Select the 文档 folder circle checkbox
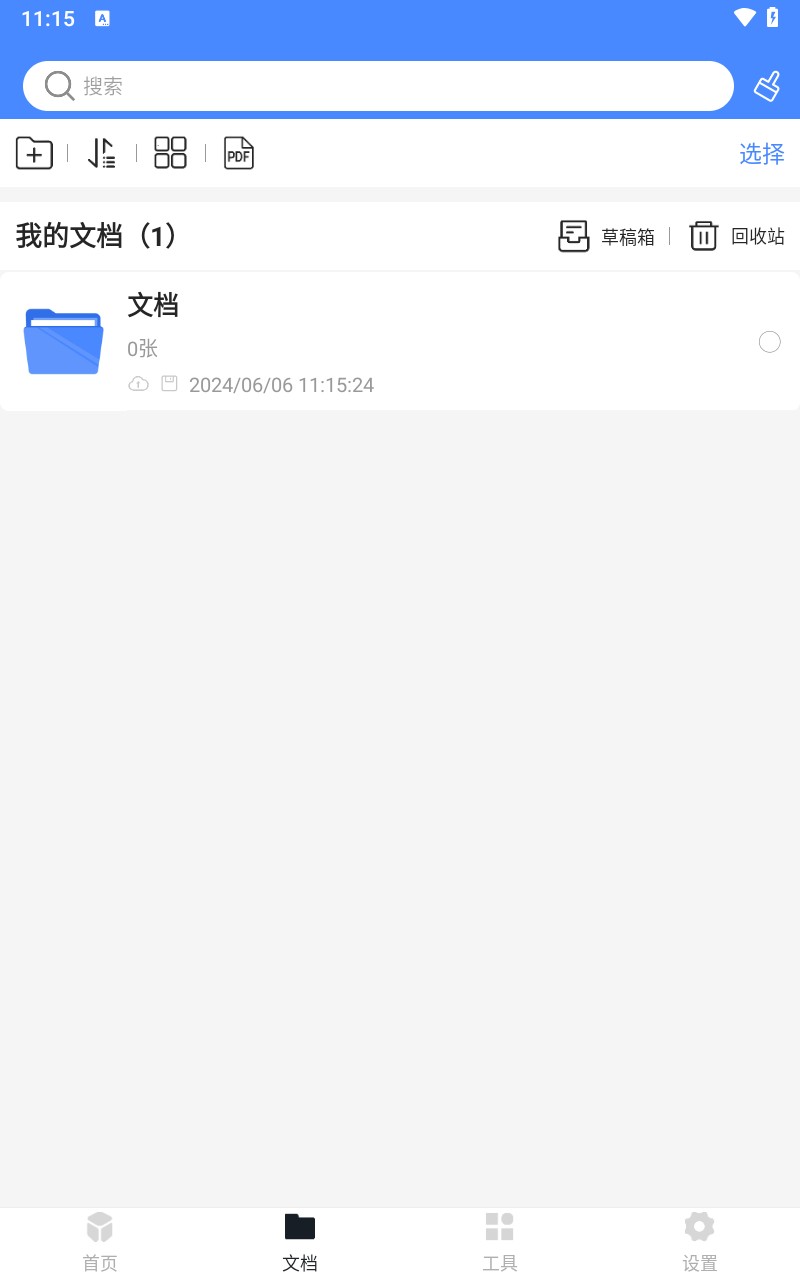Screen dimensions: 800x1280 coord(770,341)
